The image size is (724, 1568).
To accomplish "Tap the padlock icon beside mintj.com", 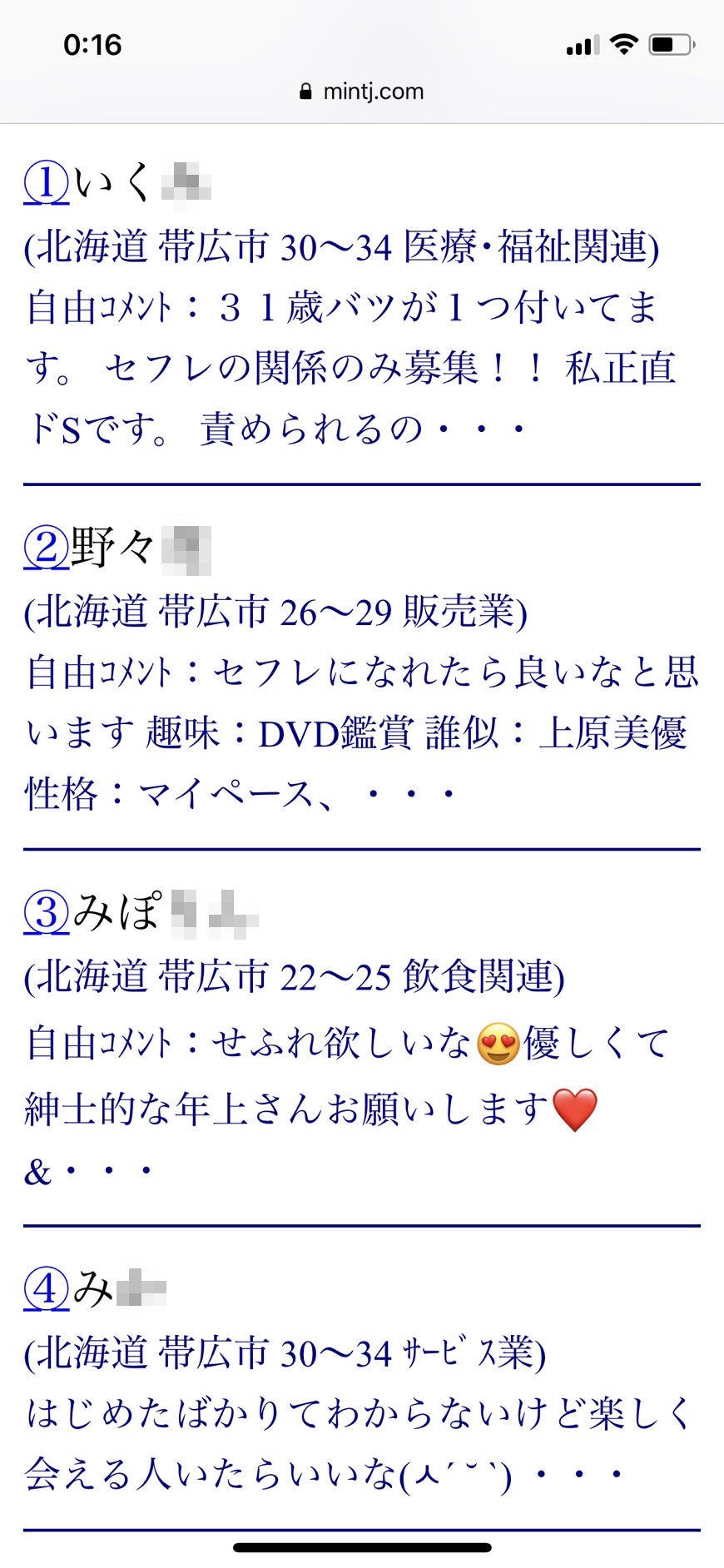I will pos(305,90).
